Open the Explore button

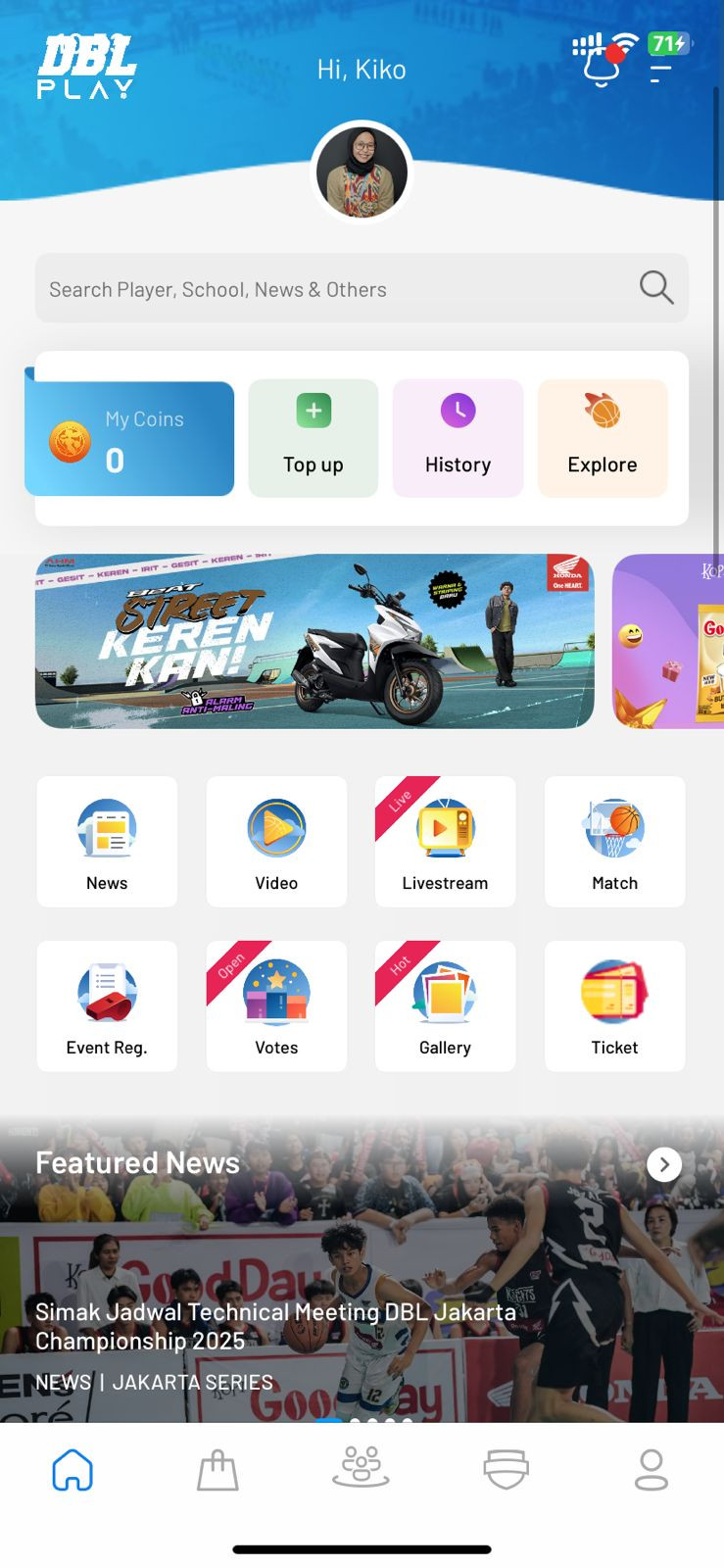point(603,438)
